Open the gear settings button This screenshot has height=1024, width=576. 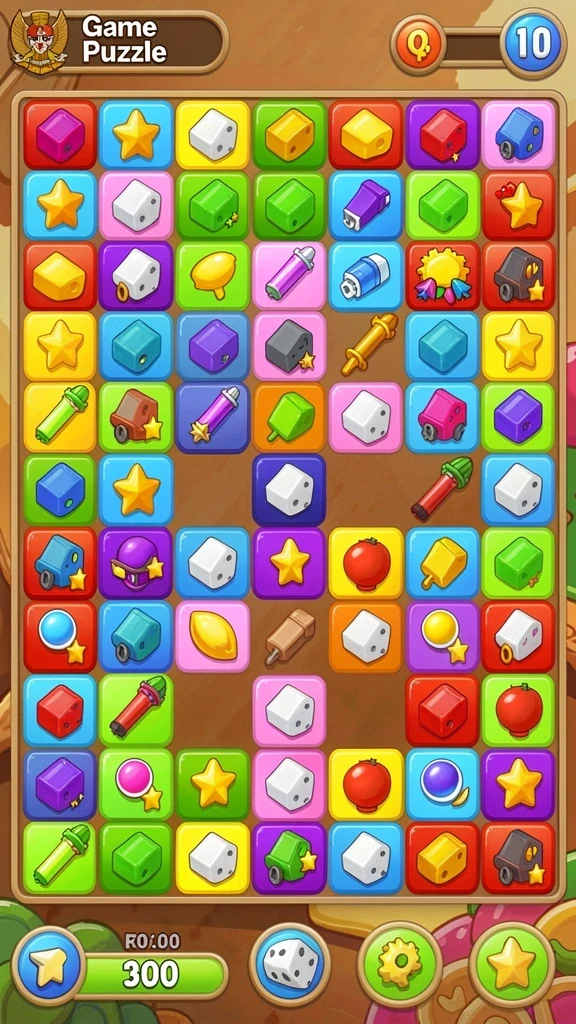coord(399,963)
